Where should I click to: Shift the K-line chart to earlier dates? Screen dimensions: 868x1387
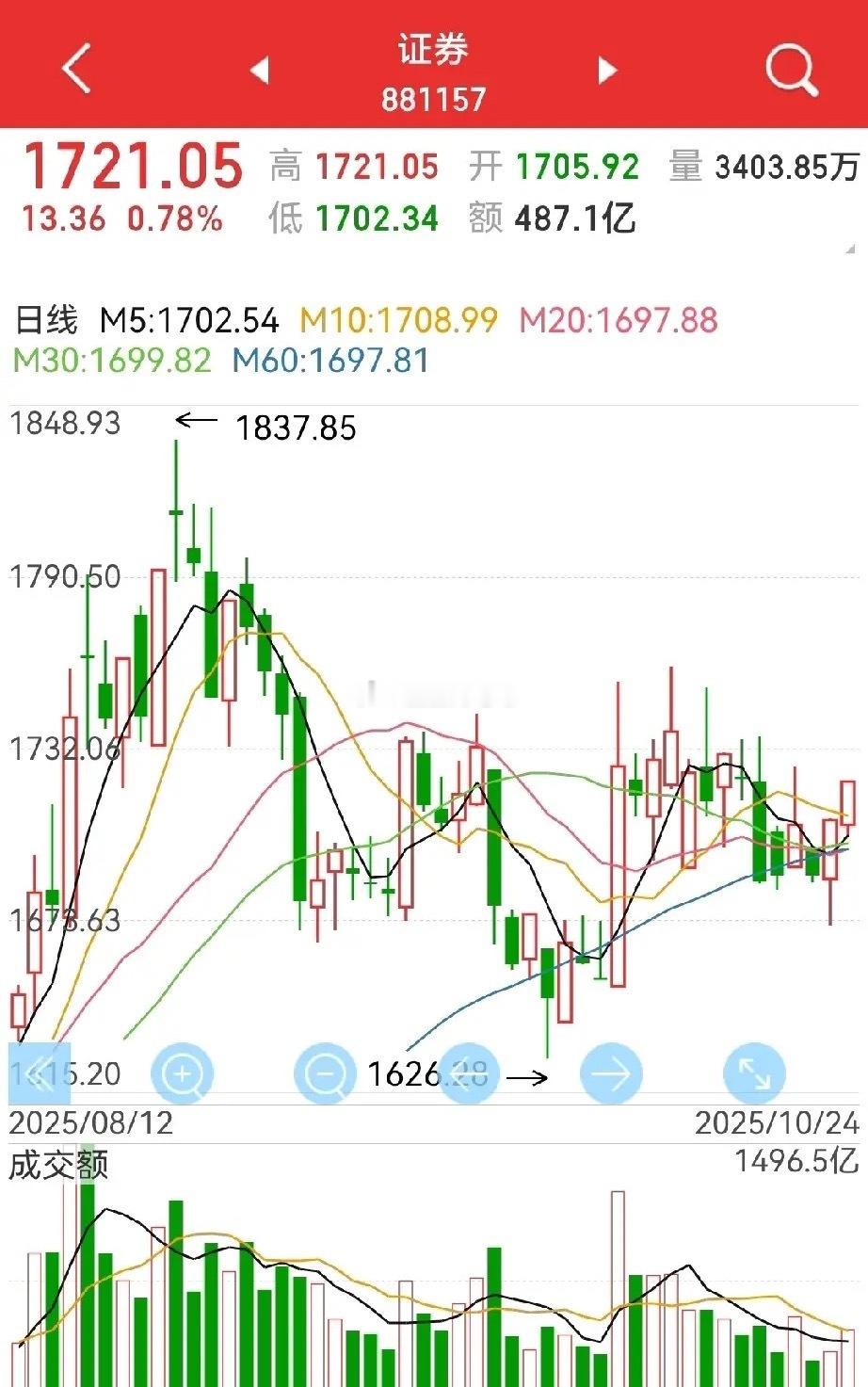point(40,1073)
